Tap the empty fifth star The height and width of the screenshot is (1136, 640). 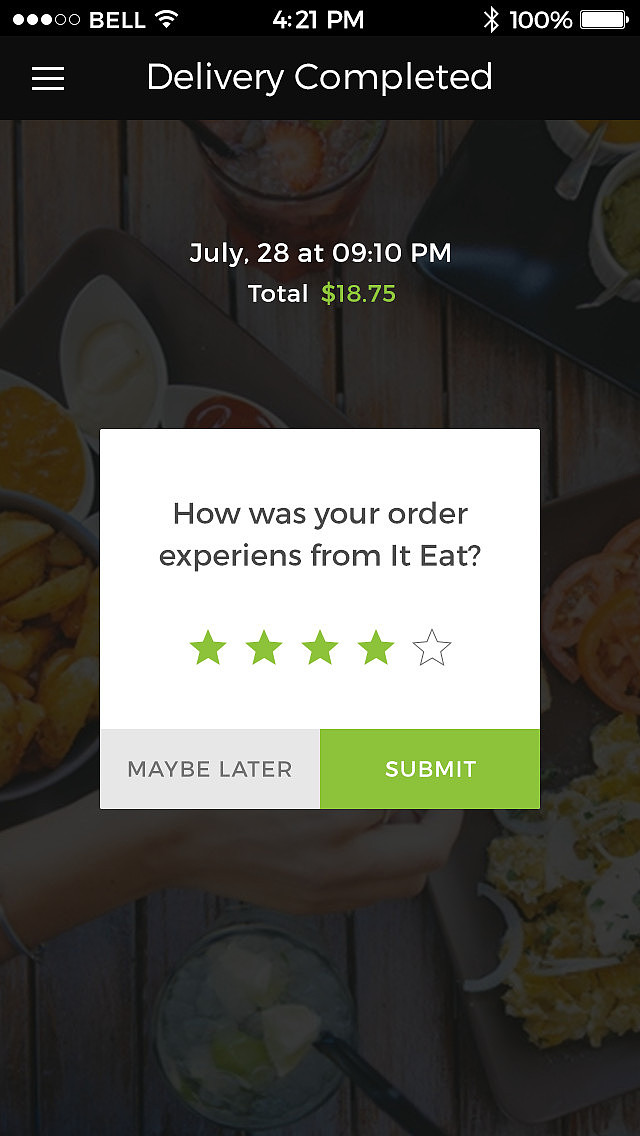coord(432,648)
